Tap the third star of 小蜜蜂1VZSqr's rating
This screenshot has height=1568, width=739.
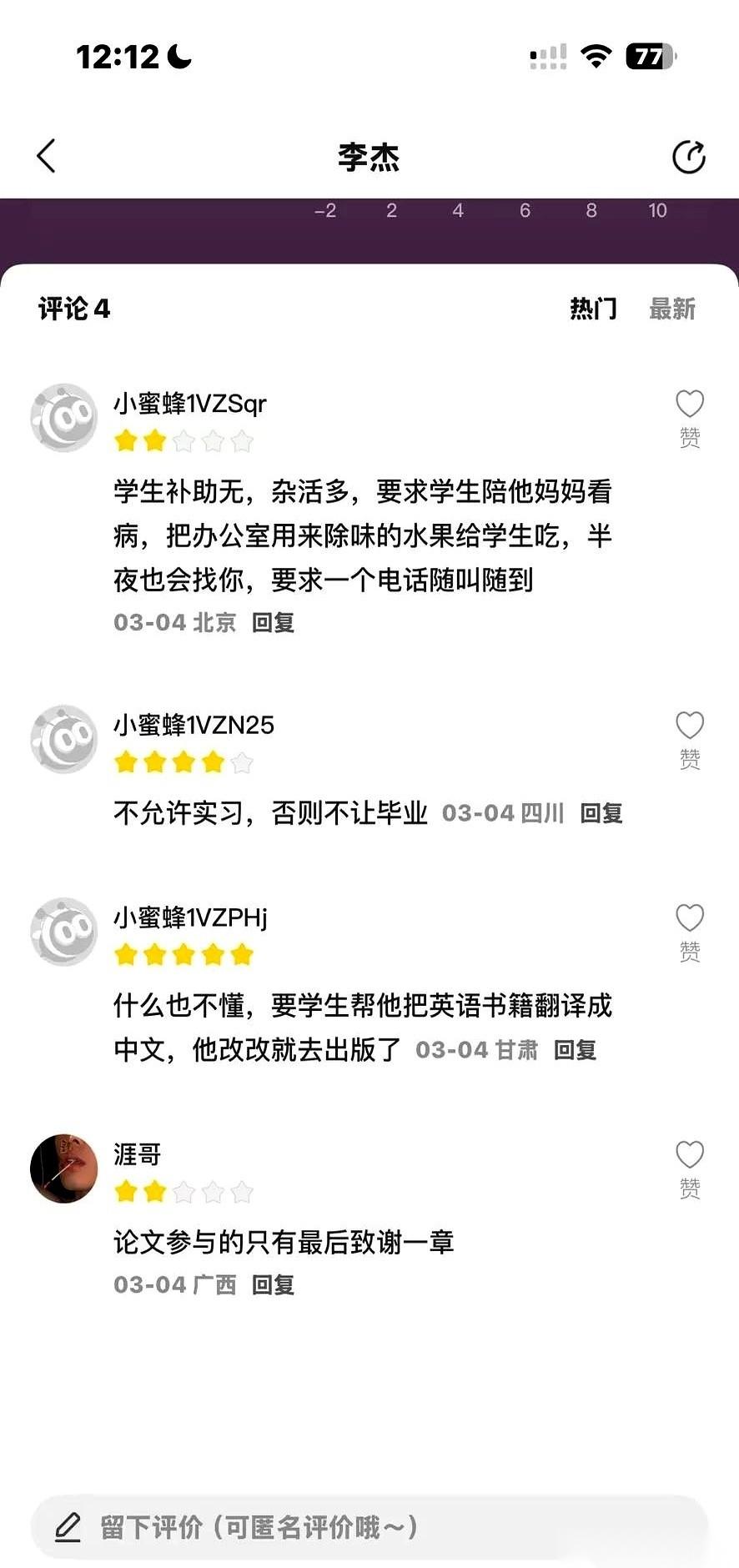pos(183,440)
